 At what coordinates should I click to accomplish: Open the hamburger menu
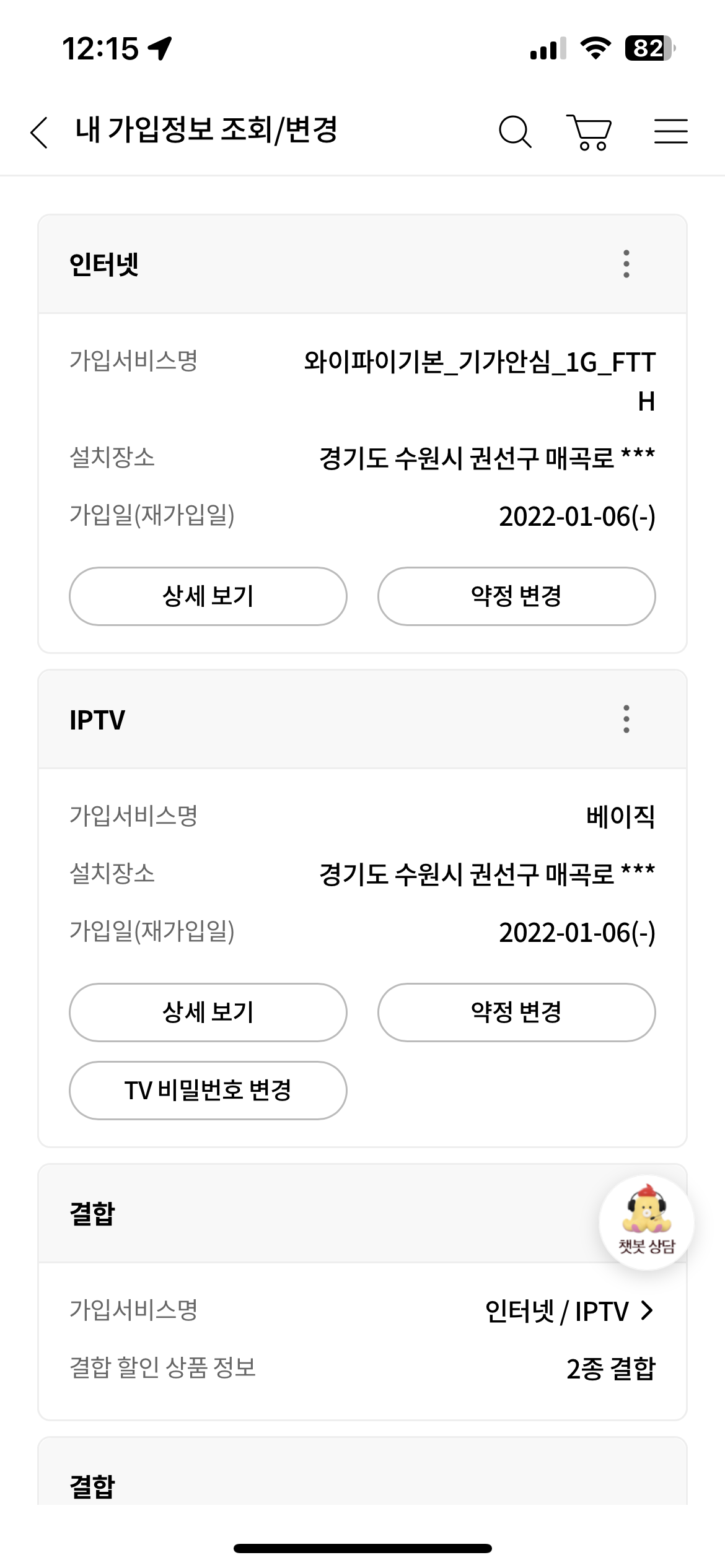670,132
